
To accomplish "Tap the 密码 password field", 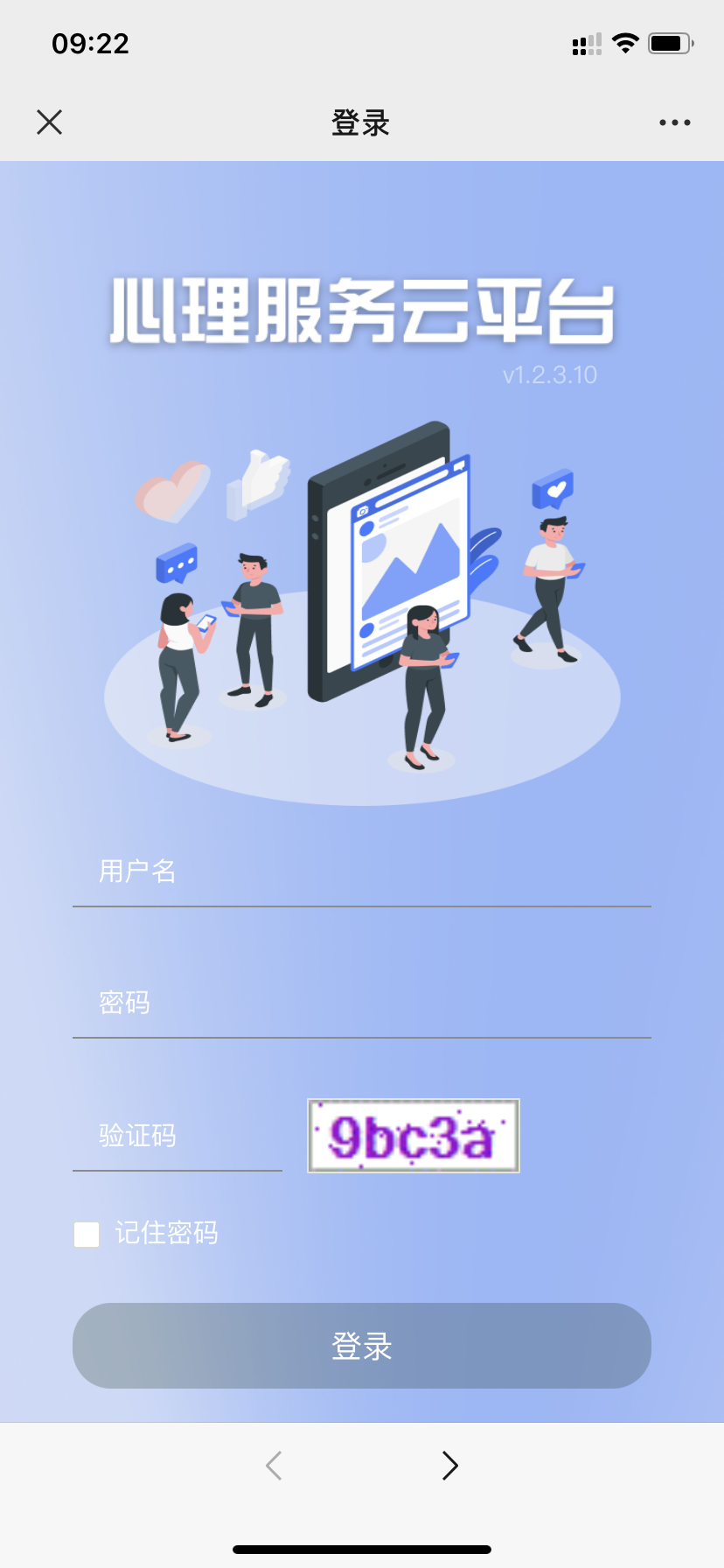I will point(362,1003).
